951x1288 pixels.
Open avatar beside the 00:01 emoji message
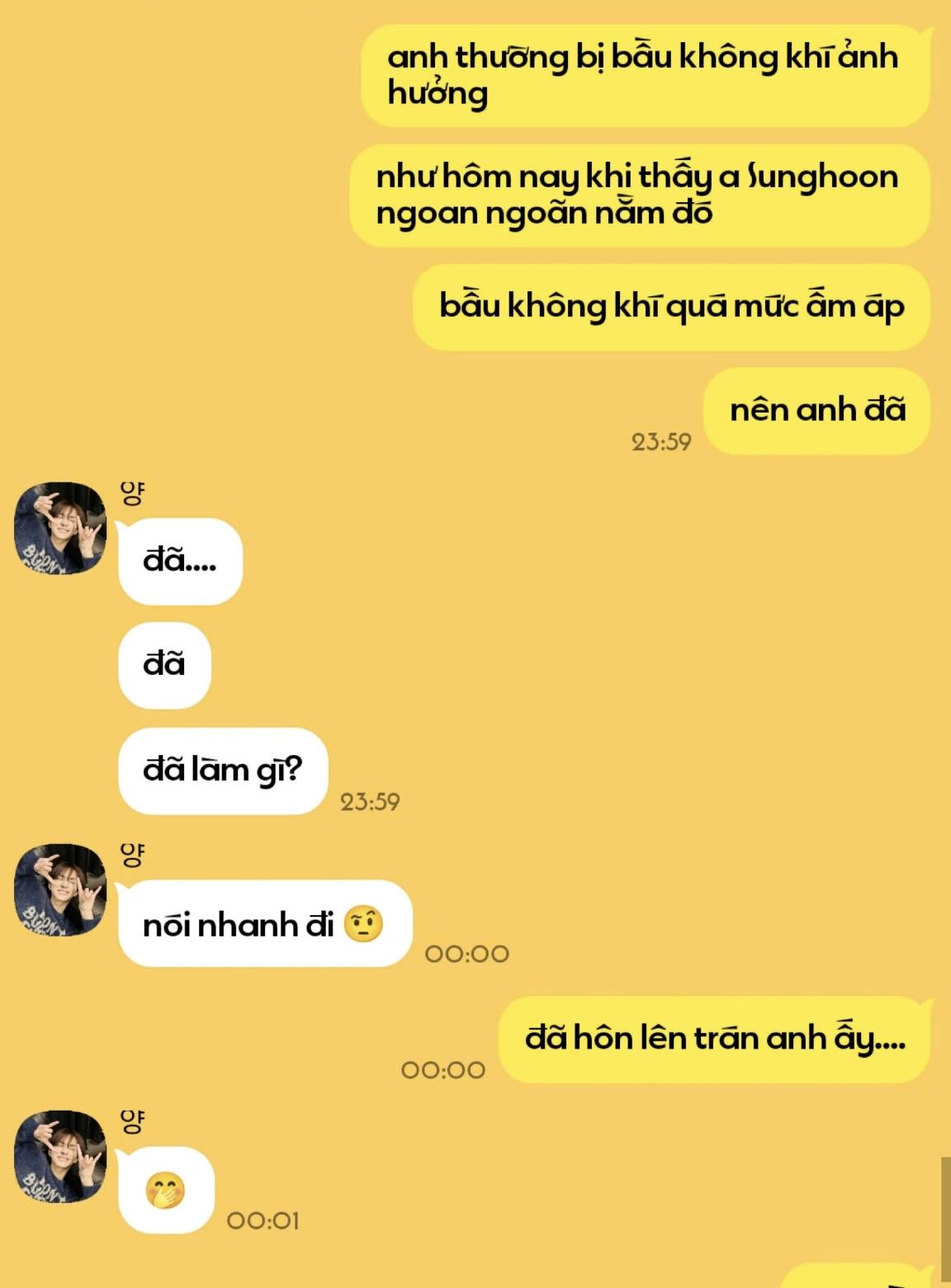click(x=60, y=1156)
